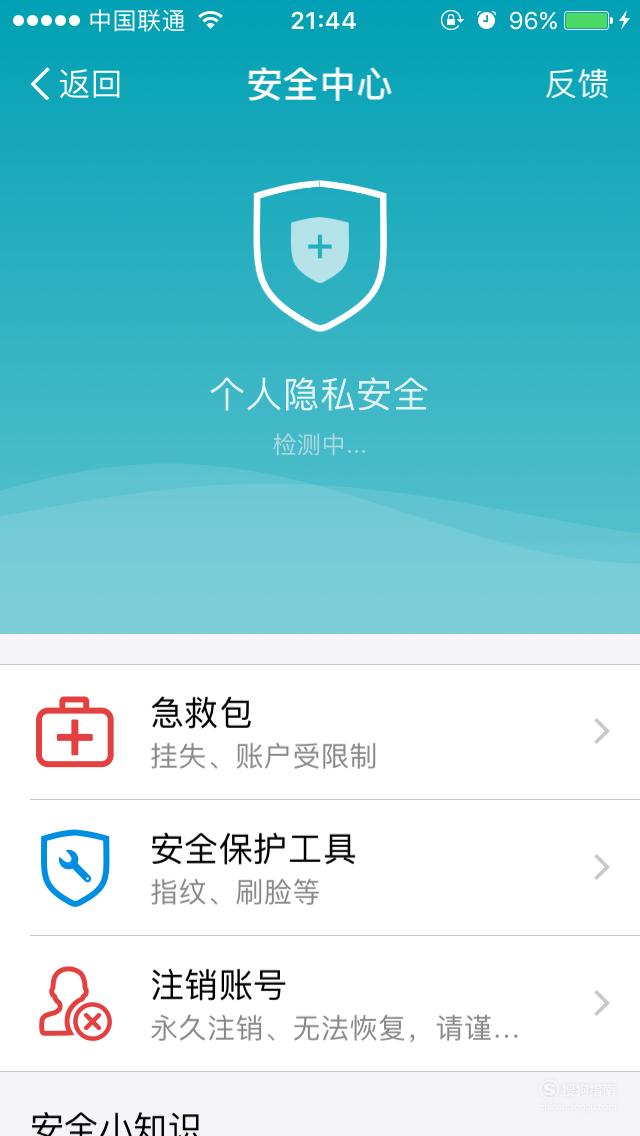Open 反馈 feedback
The height and width of the screenshot is (1136, 640).
pyautogui.click(x=577, y=84)
